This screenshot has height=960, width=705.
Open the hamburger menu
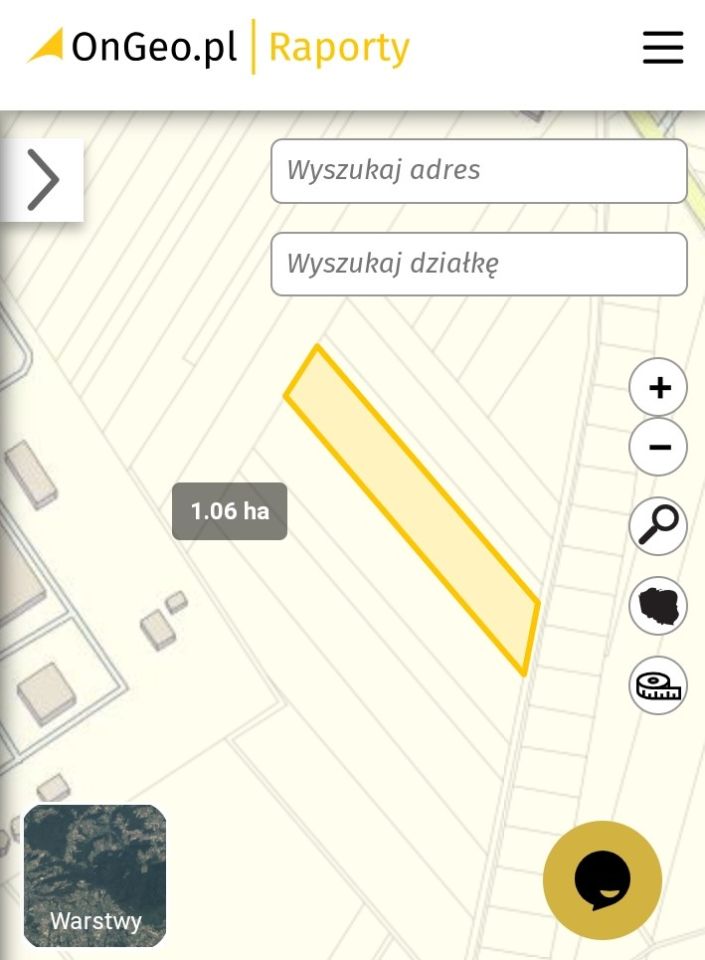(663, 47)
